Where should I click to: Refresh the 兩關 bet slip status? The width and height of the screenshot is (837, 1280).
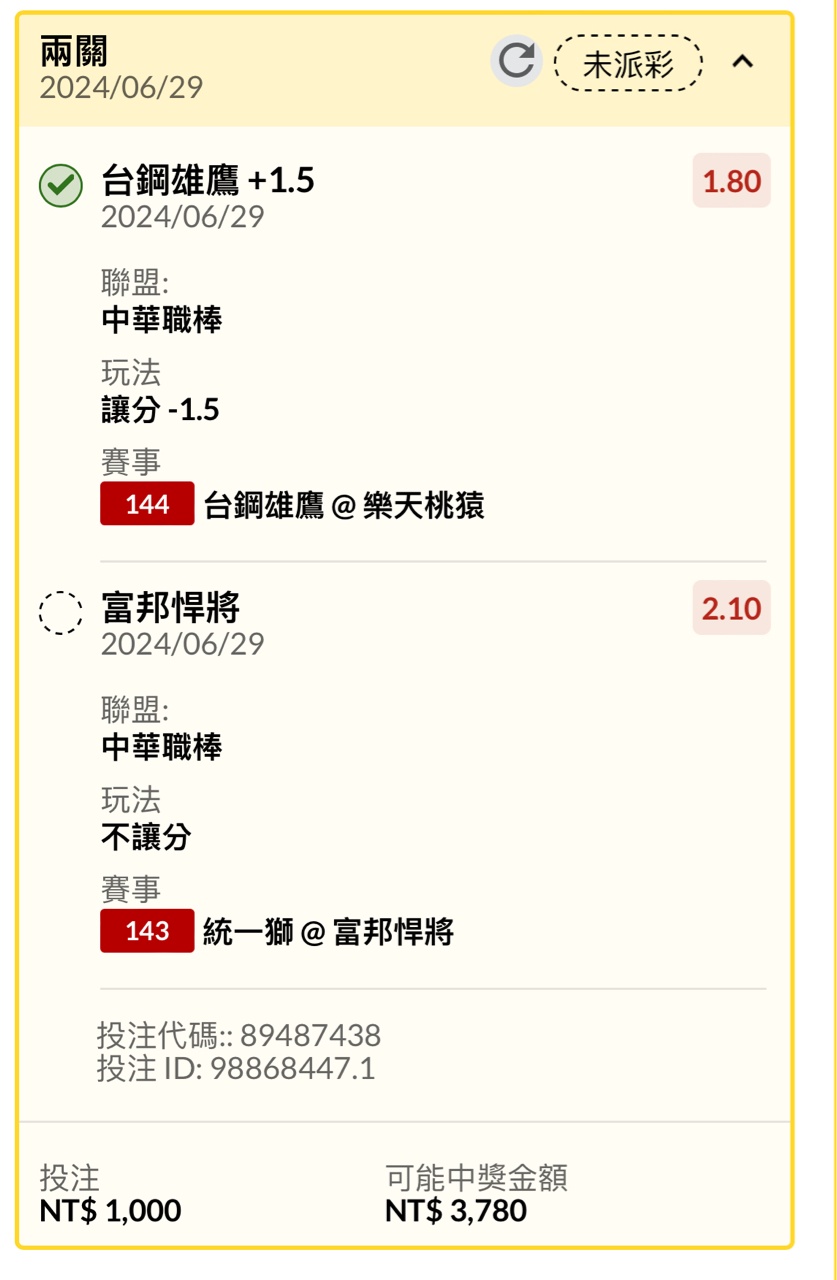click(516, 62)
